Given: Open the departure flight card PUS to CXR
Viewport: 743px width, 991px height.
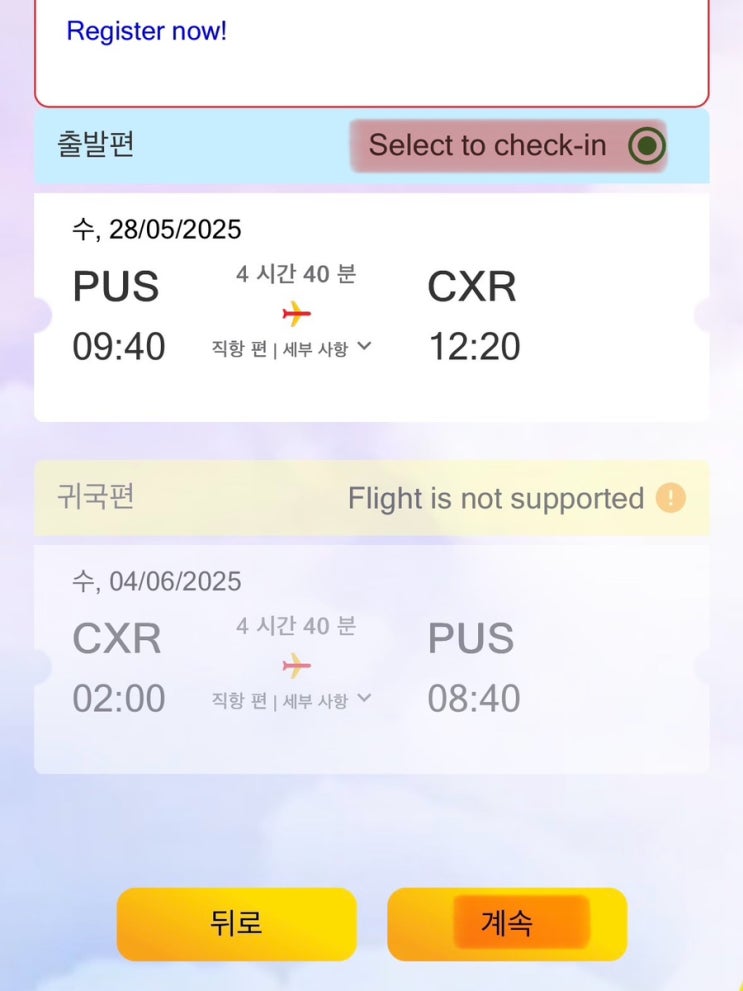Looking at the screenshot, I should pyautogui.click(x=371, y=306).
